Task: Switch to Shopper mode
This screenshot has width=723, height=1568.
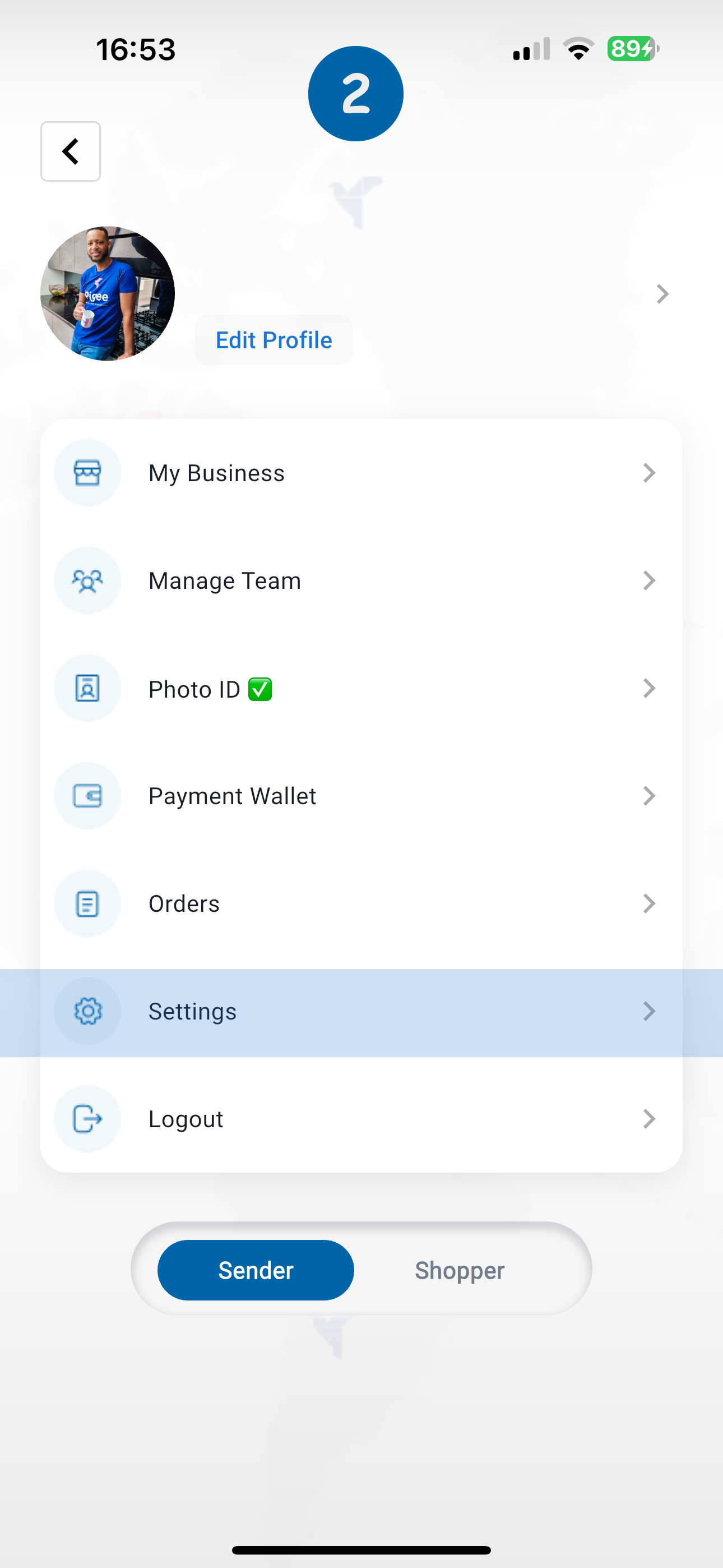Action: pos(460,1270)
